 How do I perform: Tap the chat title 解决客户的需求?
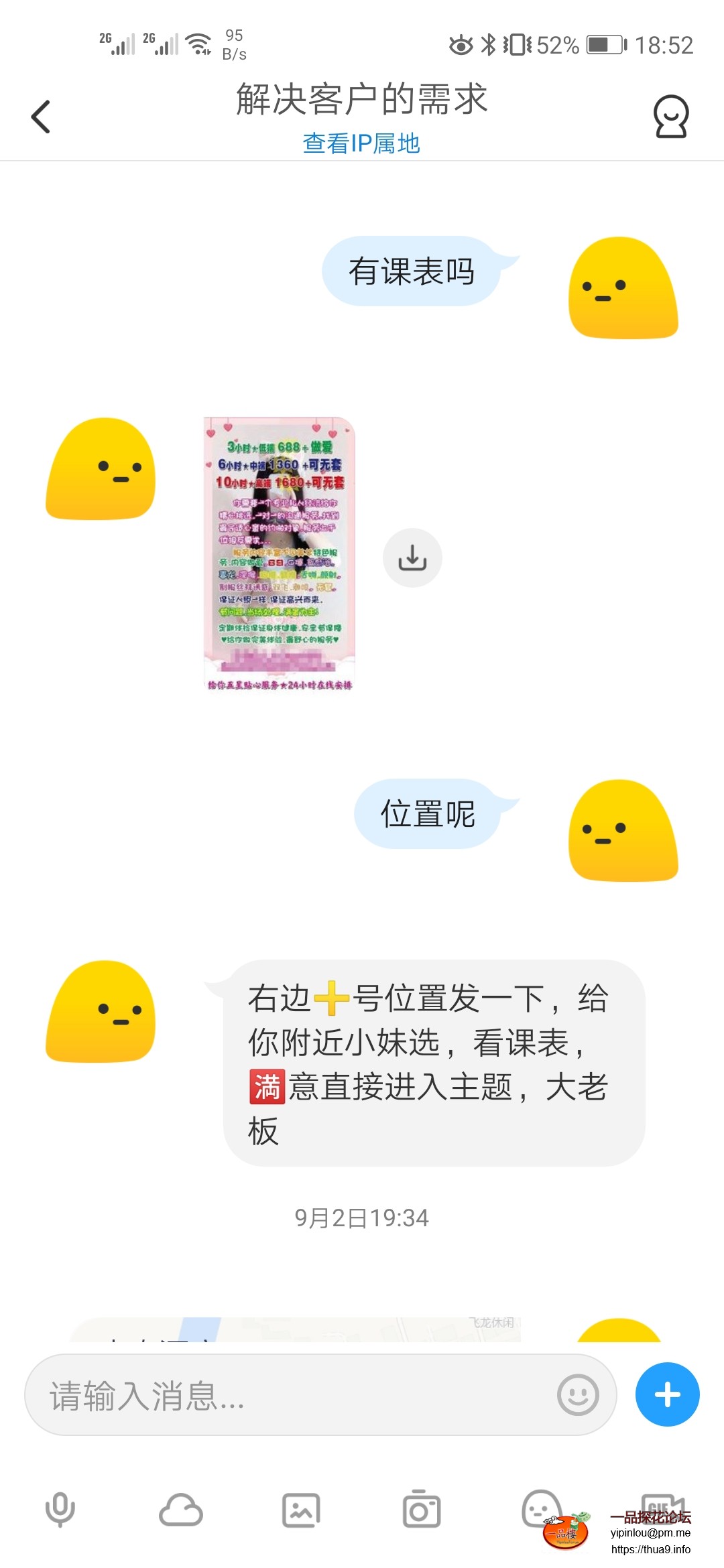tap(362, 99)
